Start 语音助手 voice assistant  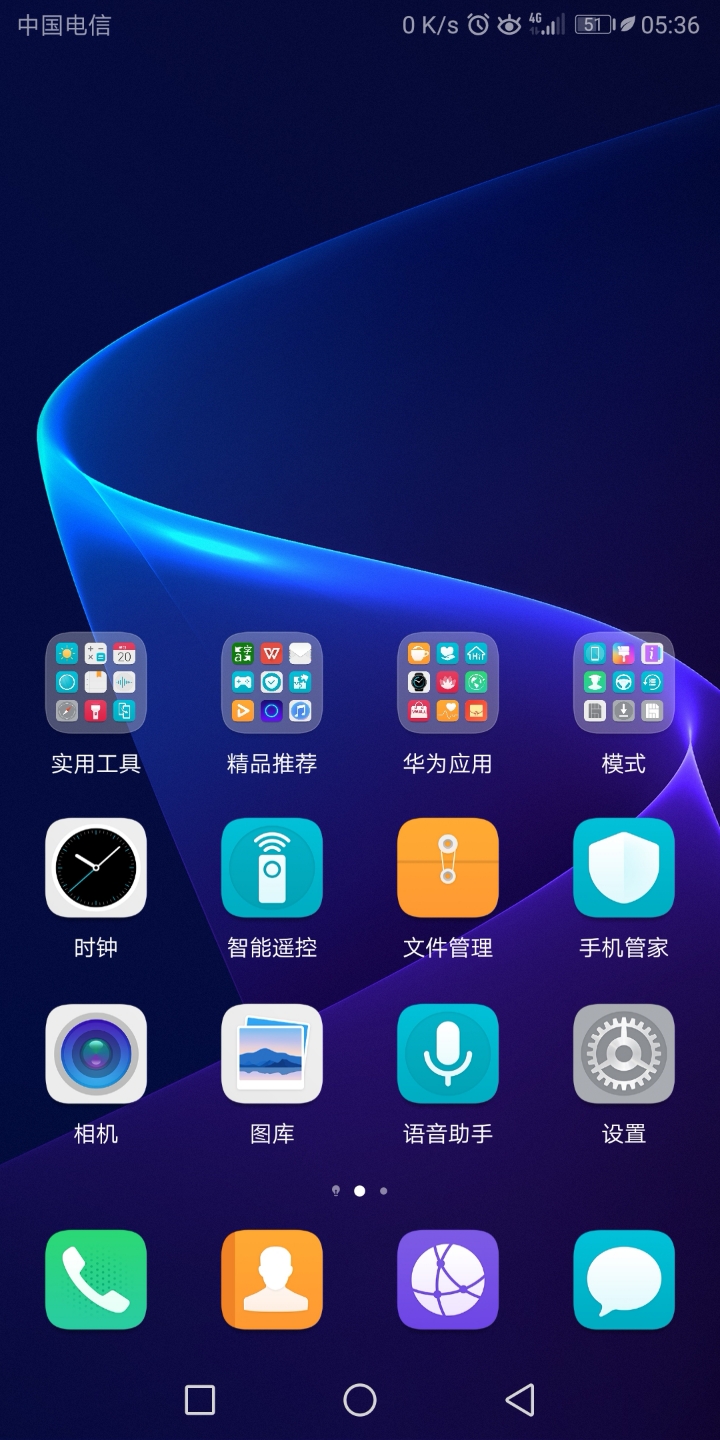pyautogui.click(x=448, y=1054)
